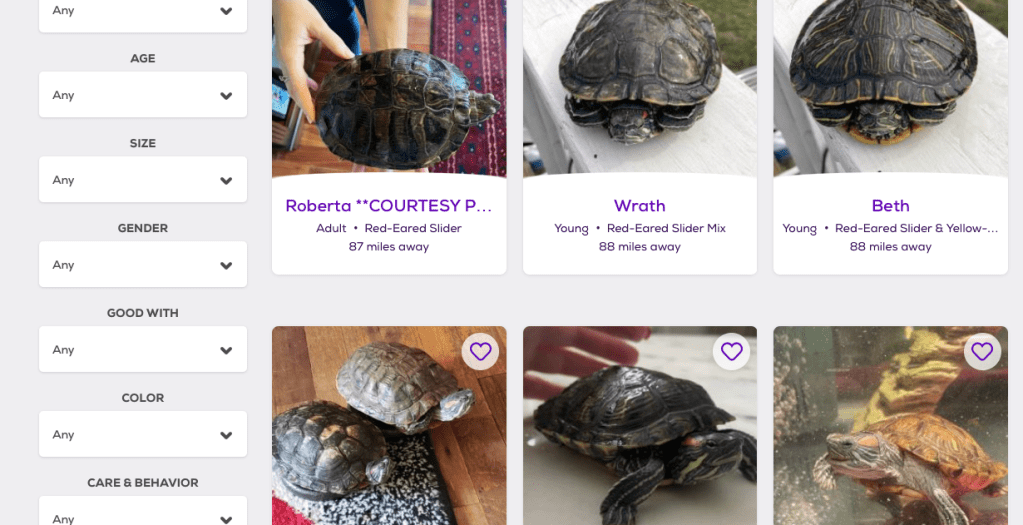
Task: Favorite the orange turtle in the aquarium
Action: 982,351
